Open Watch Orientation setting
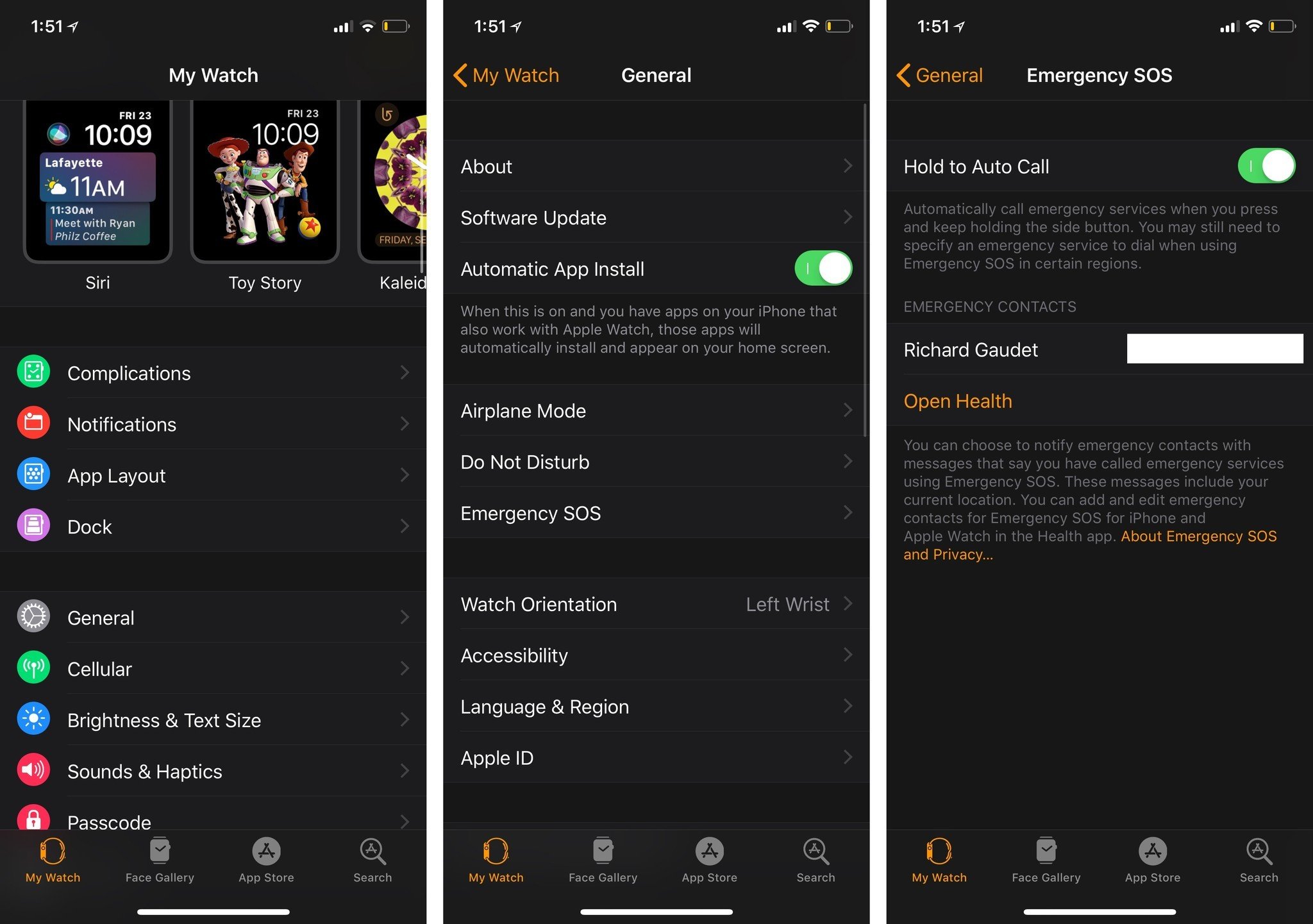The height and width of the screenshot is (924, 1313). click(x=655, y=604)
